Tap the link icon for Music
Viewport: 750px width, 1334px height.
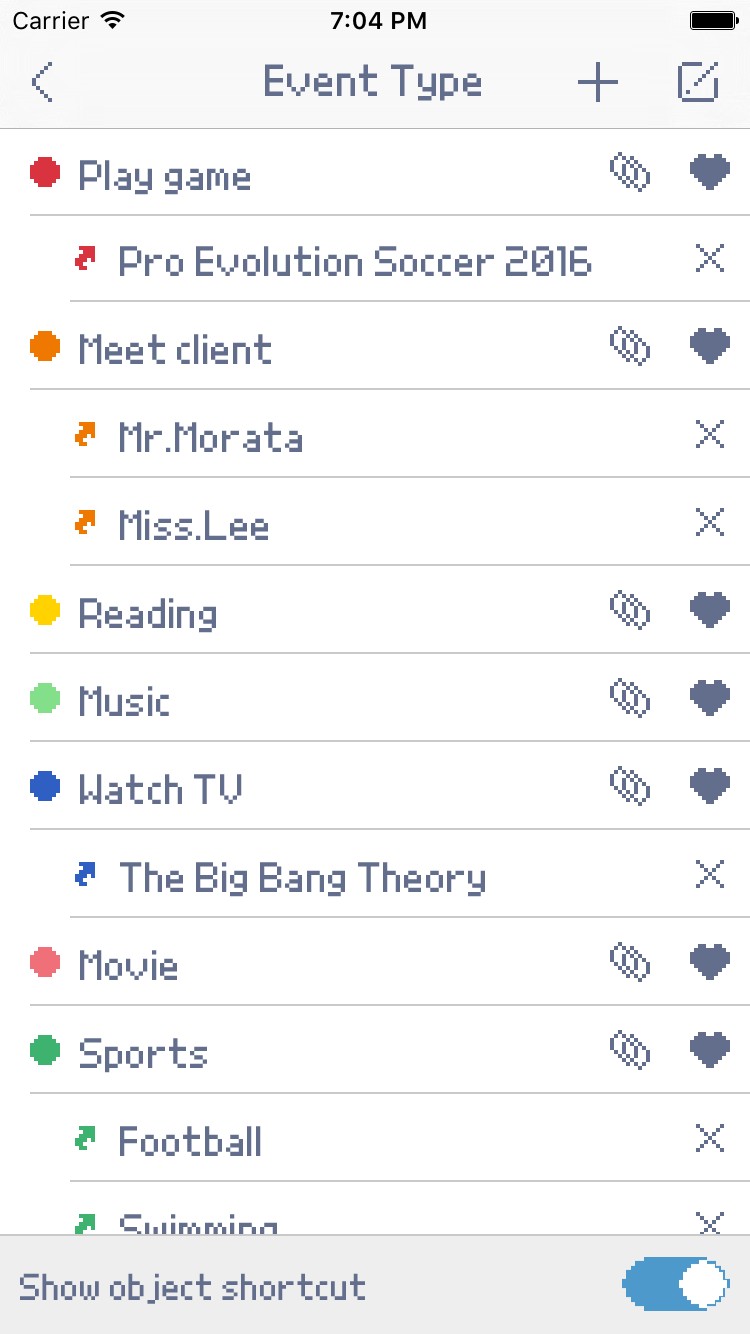(630, 698)
